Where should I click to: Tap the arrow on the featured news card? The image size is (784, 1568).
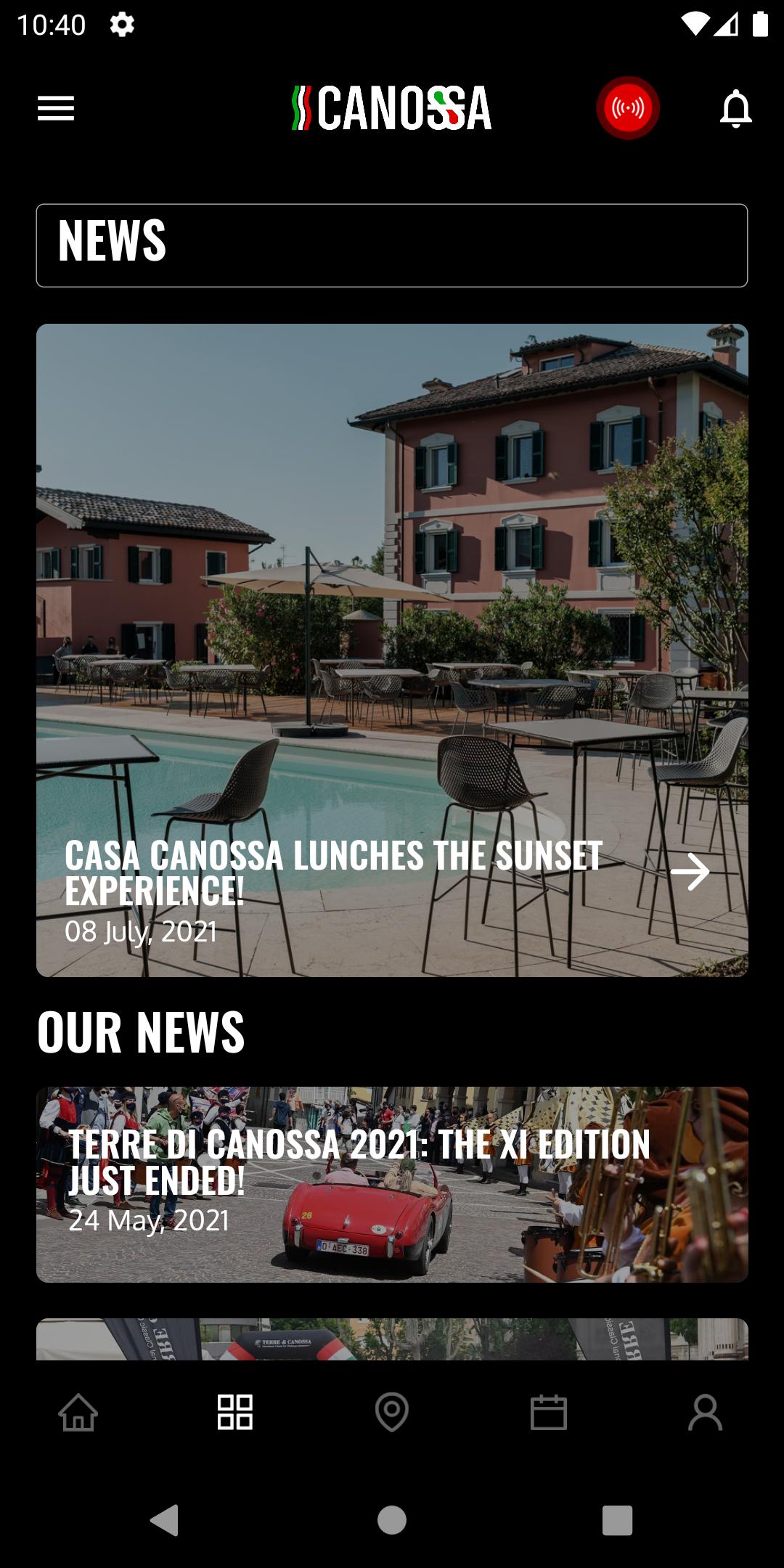(x=690, y=872)
